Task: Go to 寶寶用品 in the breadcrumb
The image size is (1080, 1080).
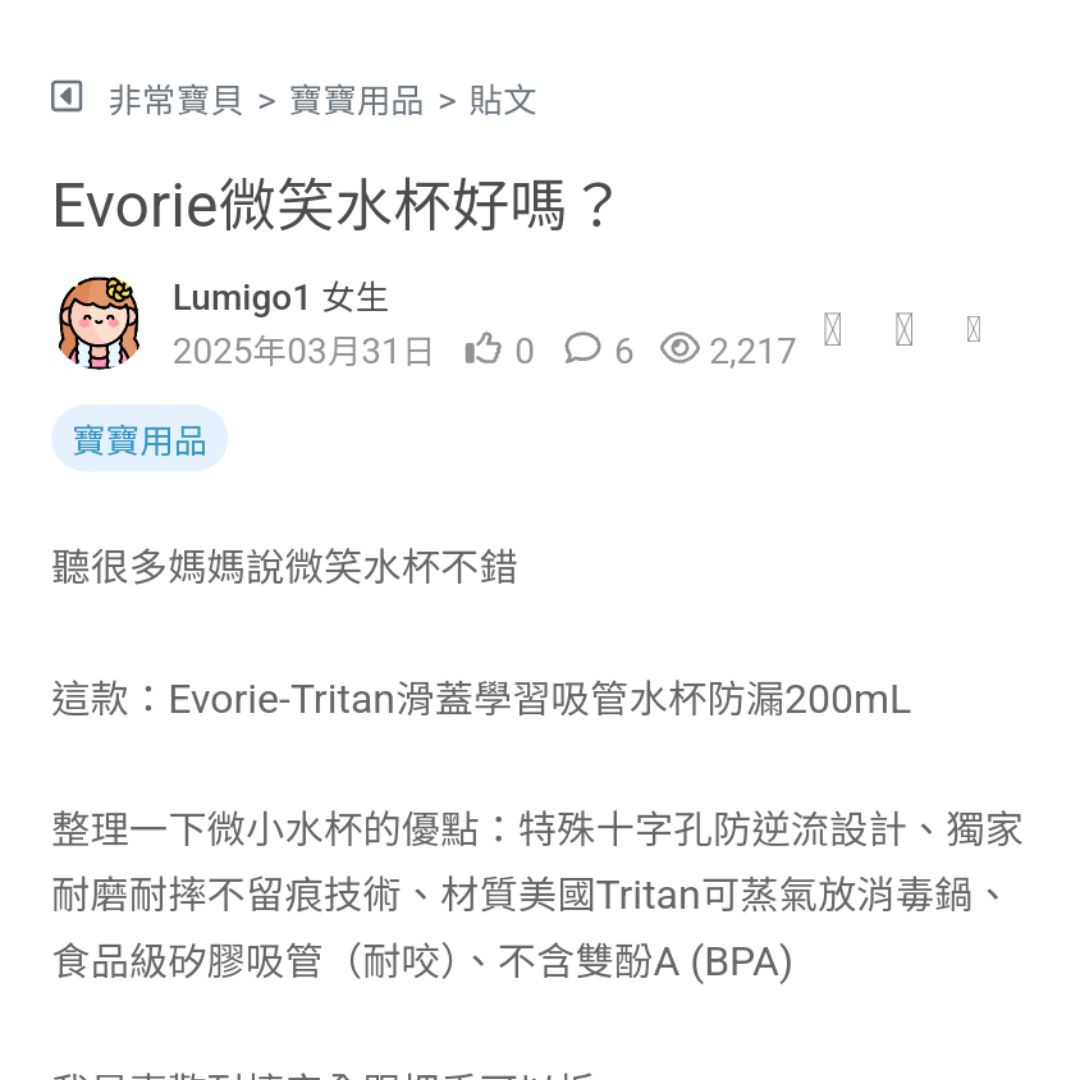Action: (356, 100)
